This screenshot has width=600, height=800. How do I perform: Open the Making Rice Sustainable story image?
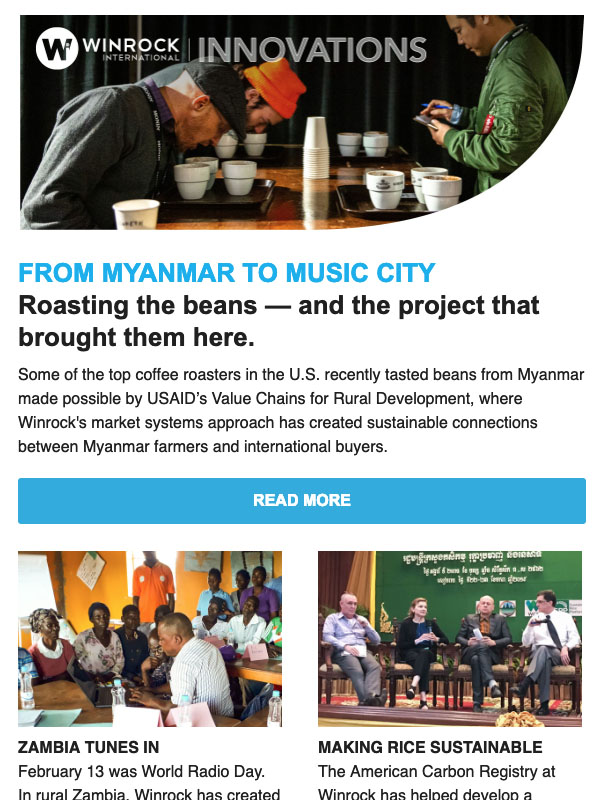449,638
